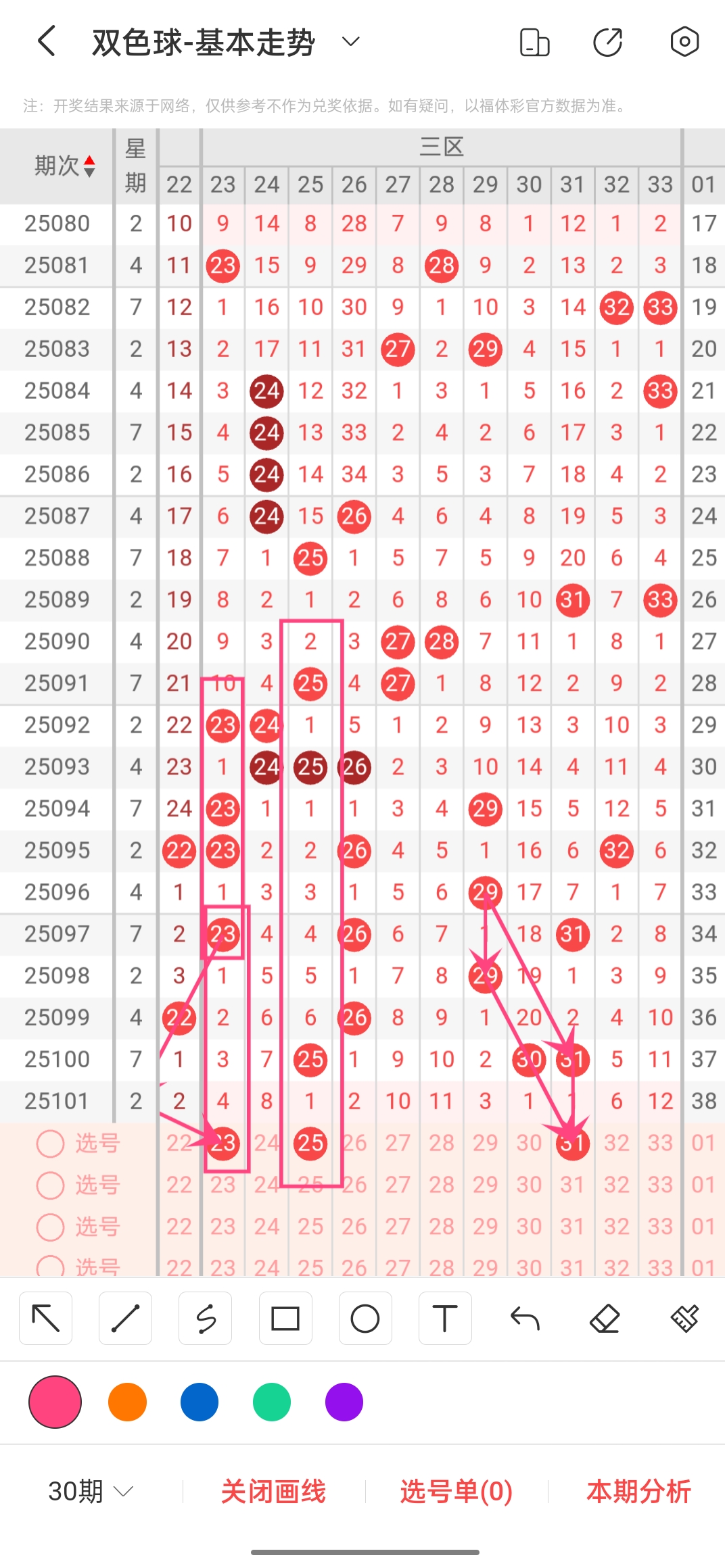Viewport: 725px width, 1568px height.
Task: Select the second 选号 row circle
Action: pos(50,1185)
